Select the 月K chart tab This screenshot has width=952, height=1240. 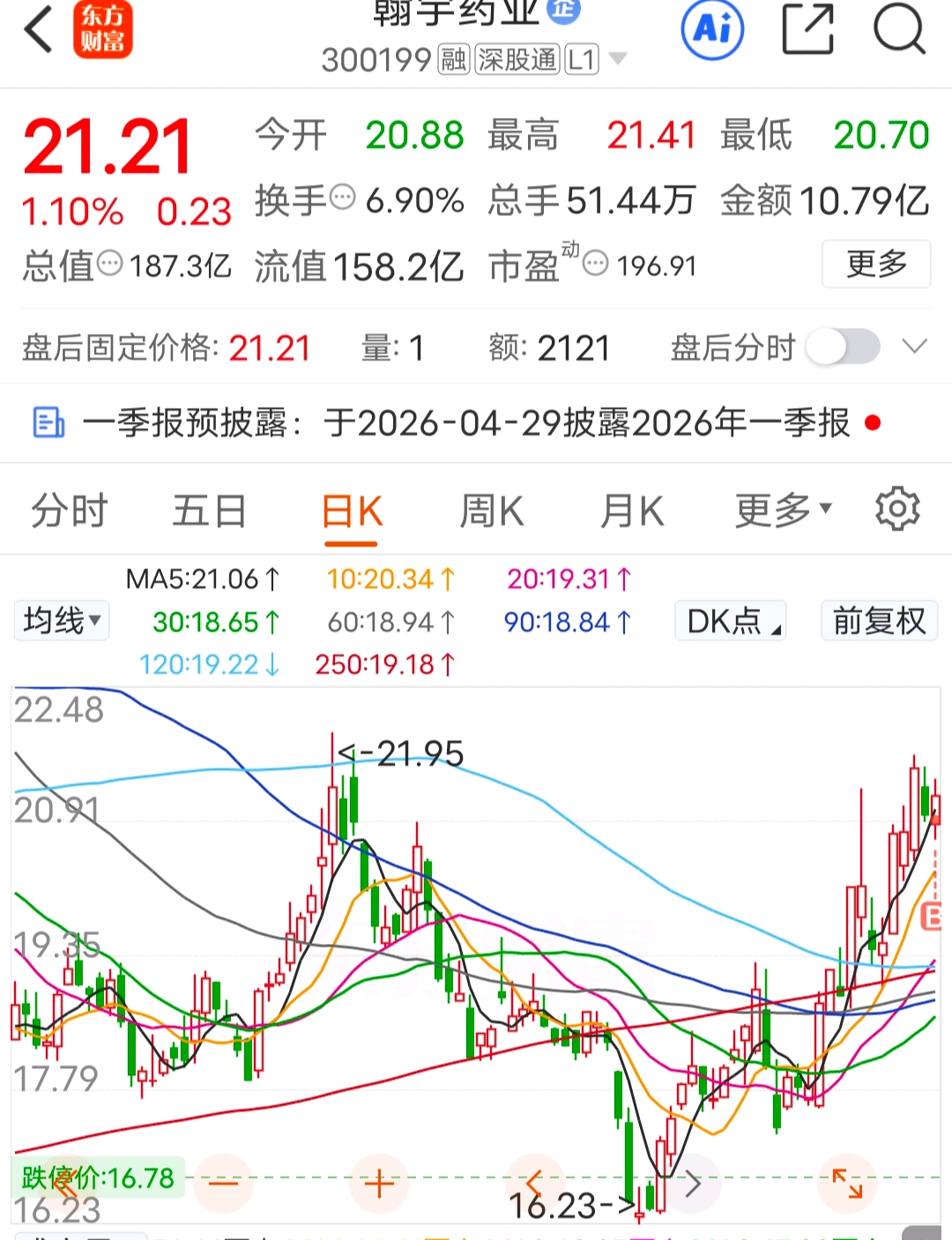(x=631, y=510)
